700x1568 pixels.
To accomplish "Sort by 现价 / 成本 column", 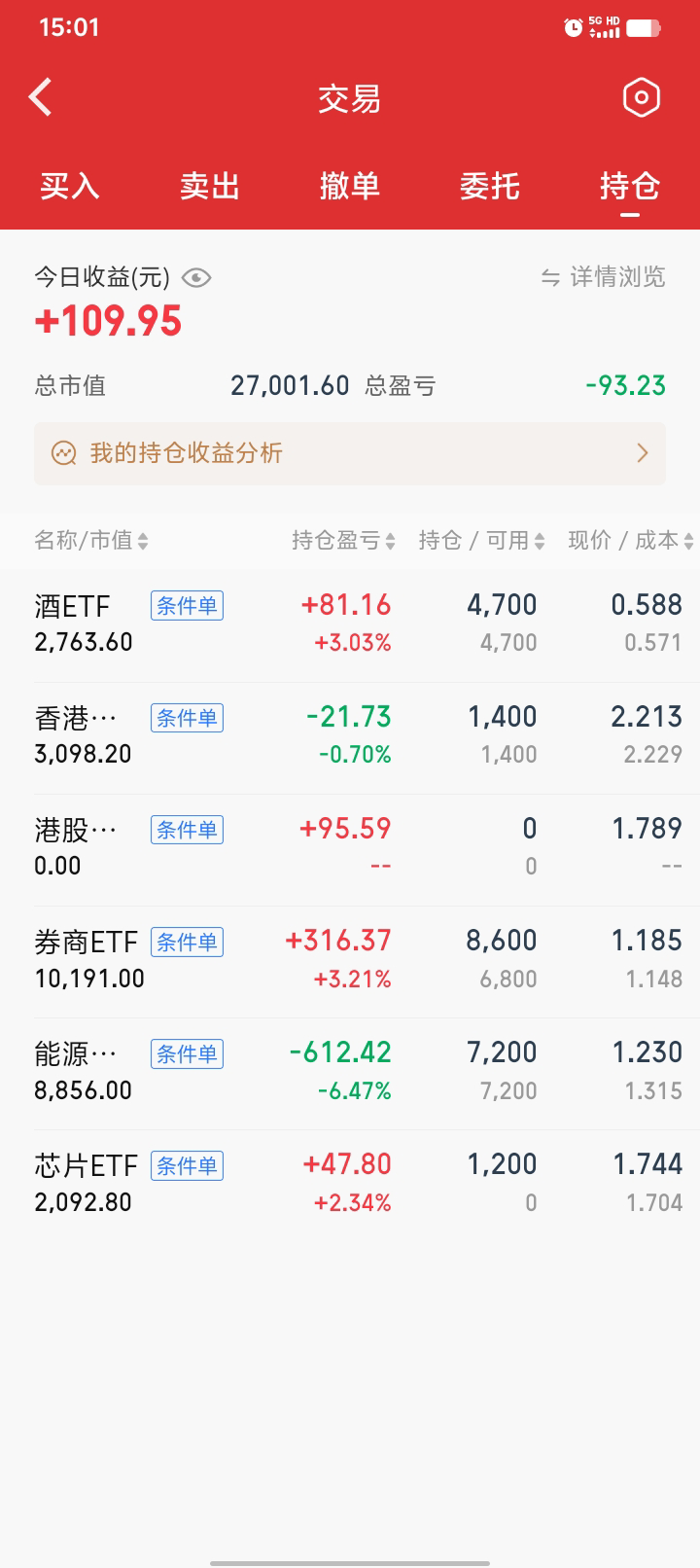I will tap(630, 541).
